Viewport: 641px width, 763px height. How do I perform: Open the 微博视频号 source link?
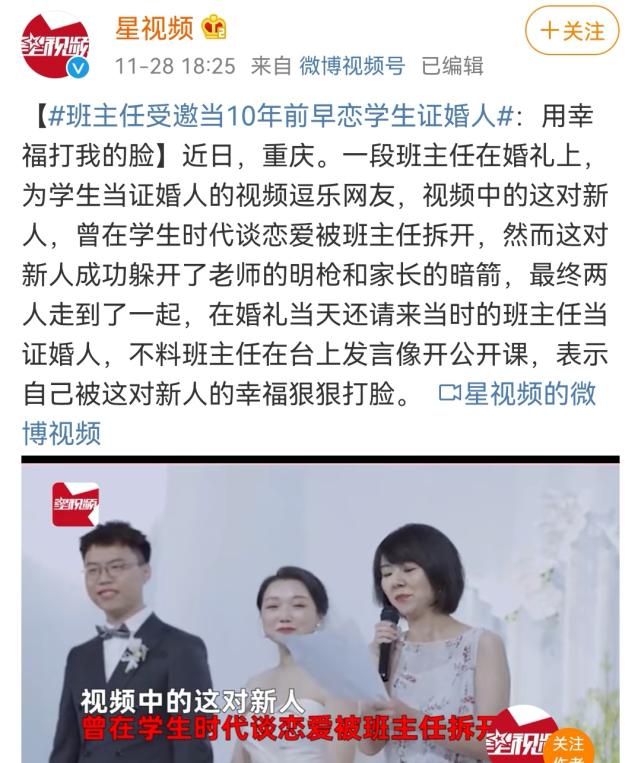click(352, 66)
